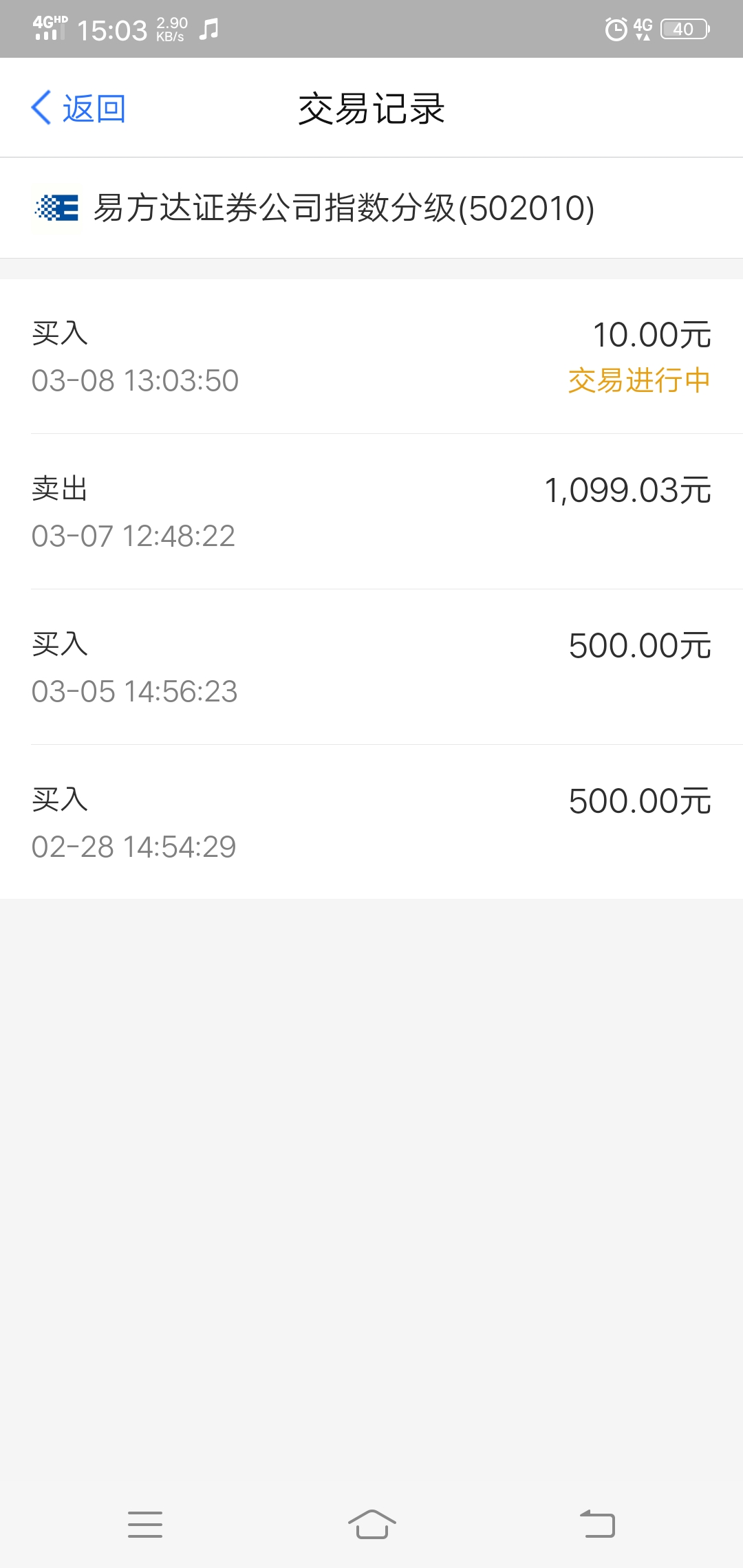Go to the system home screen

(x=371, y=1524)
